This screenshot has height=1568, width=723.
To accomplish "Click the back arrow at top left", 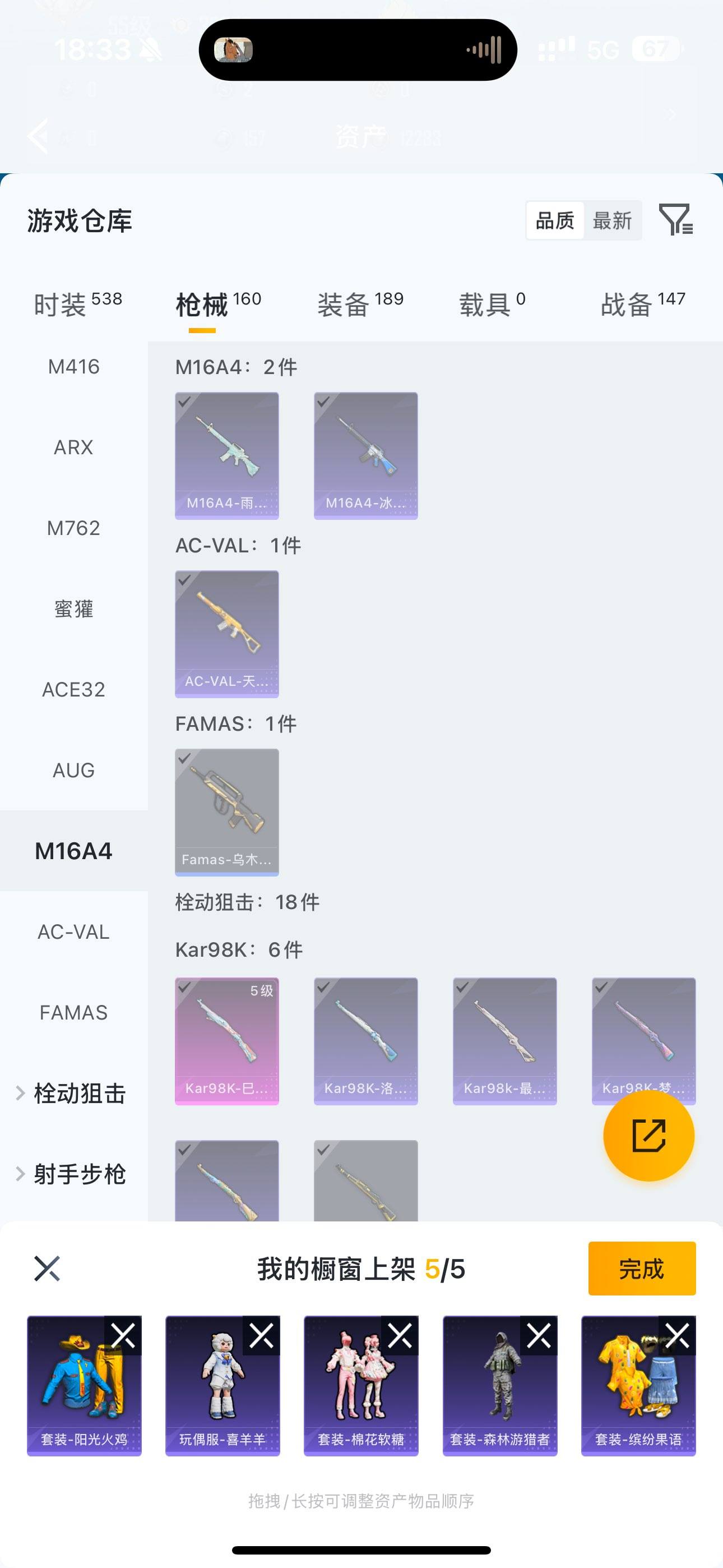I will click(x=38, y=135).
